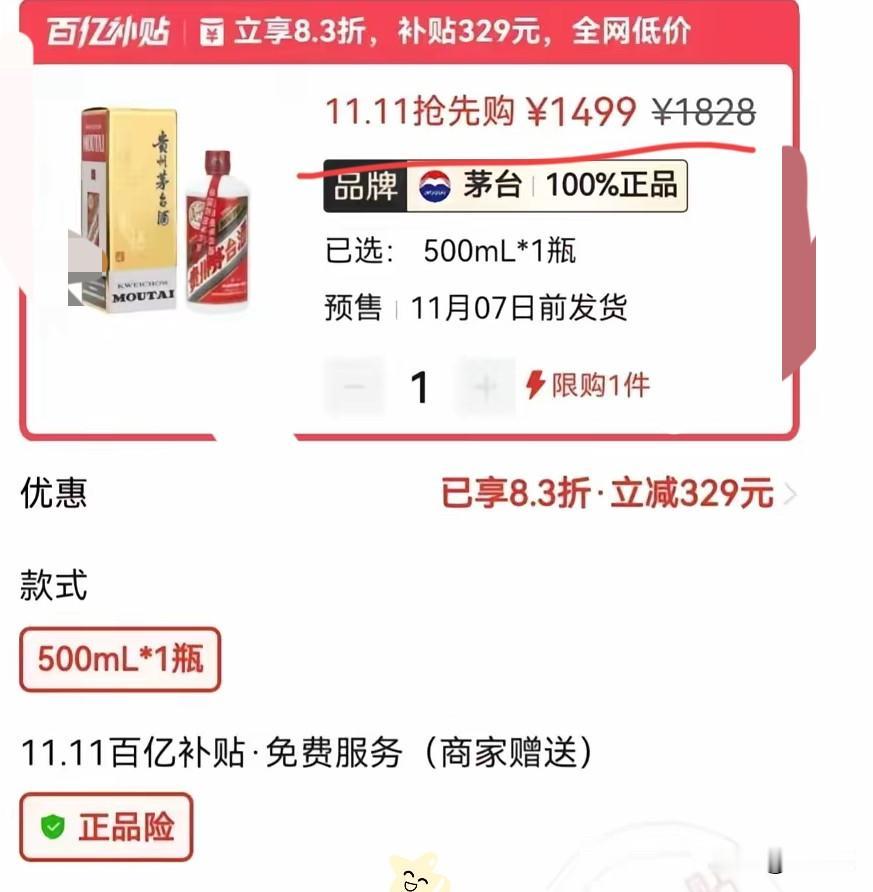The image size is (873, 892).
Task: Click the 正品险 service button
Action: 106,827
